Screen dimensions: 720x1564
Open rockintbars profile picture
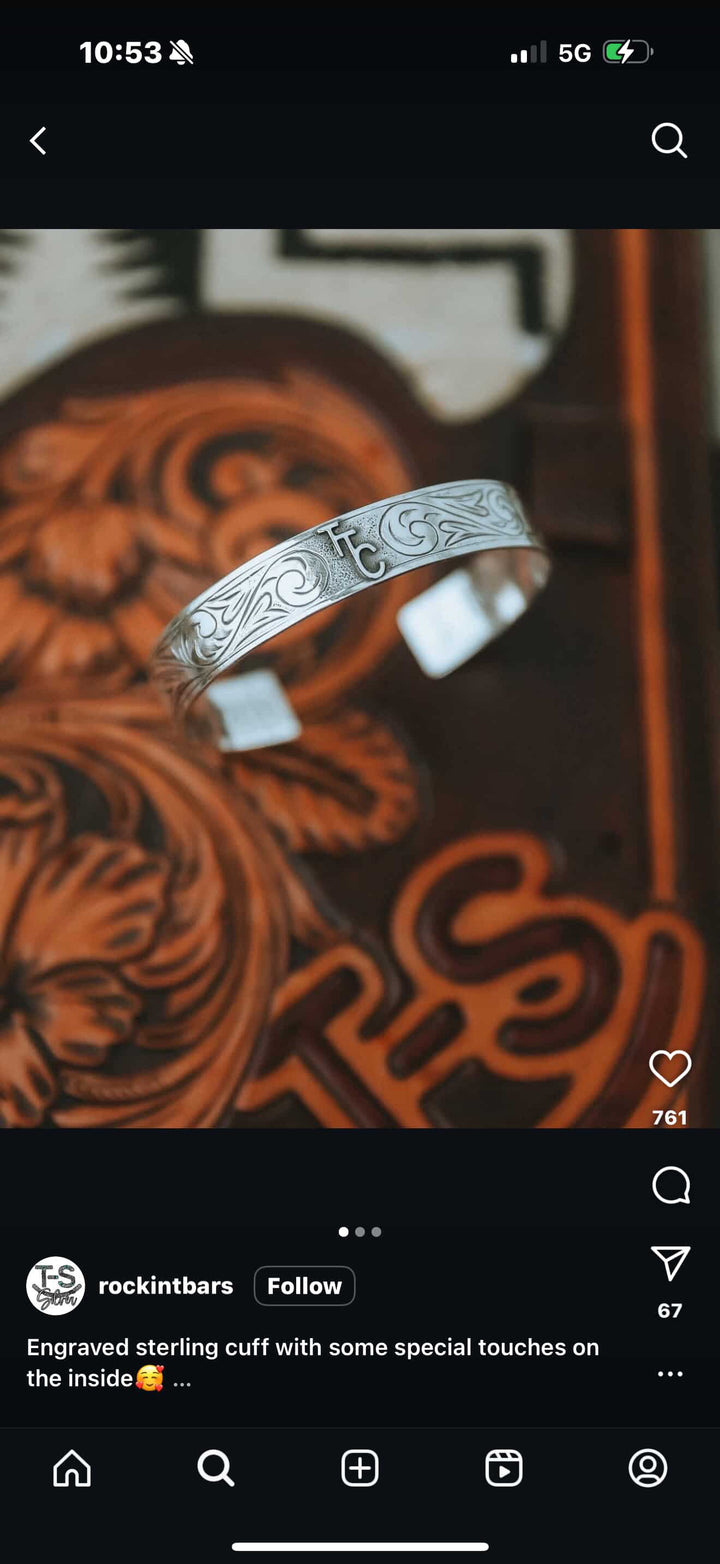coord(55,1286)
